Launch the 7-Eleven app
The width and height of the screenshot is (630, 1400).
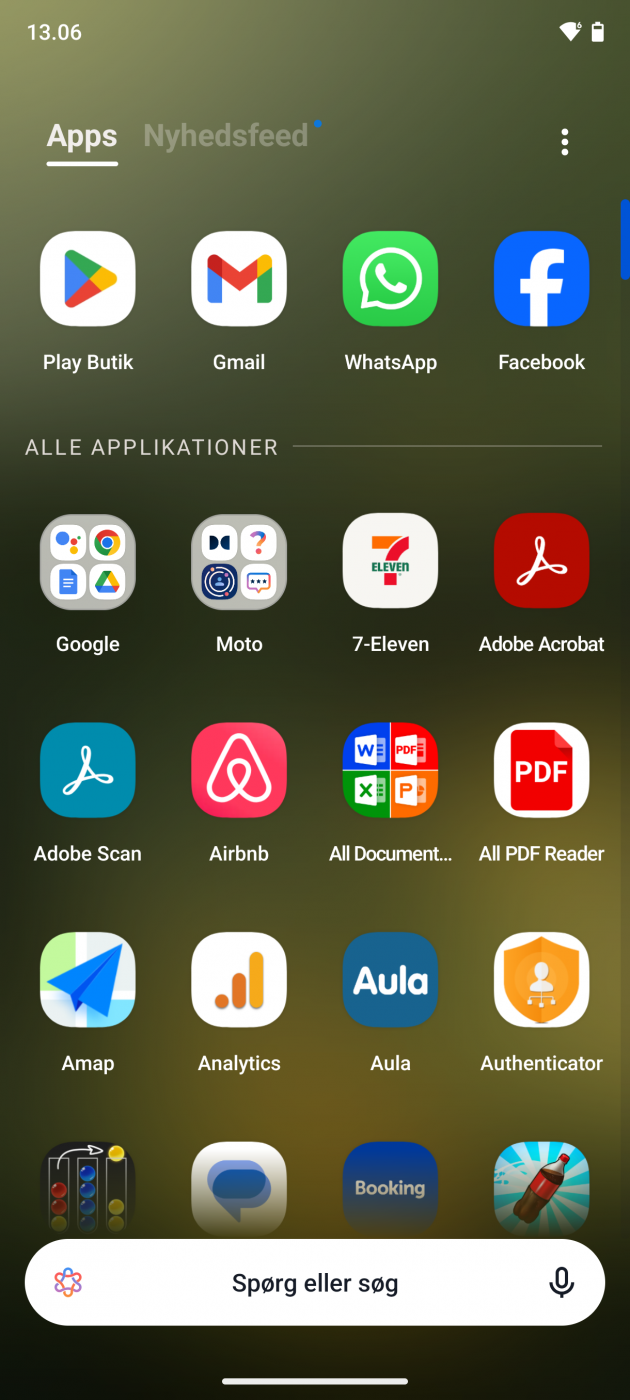[x=390, y=561]
